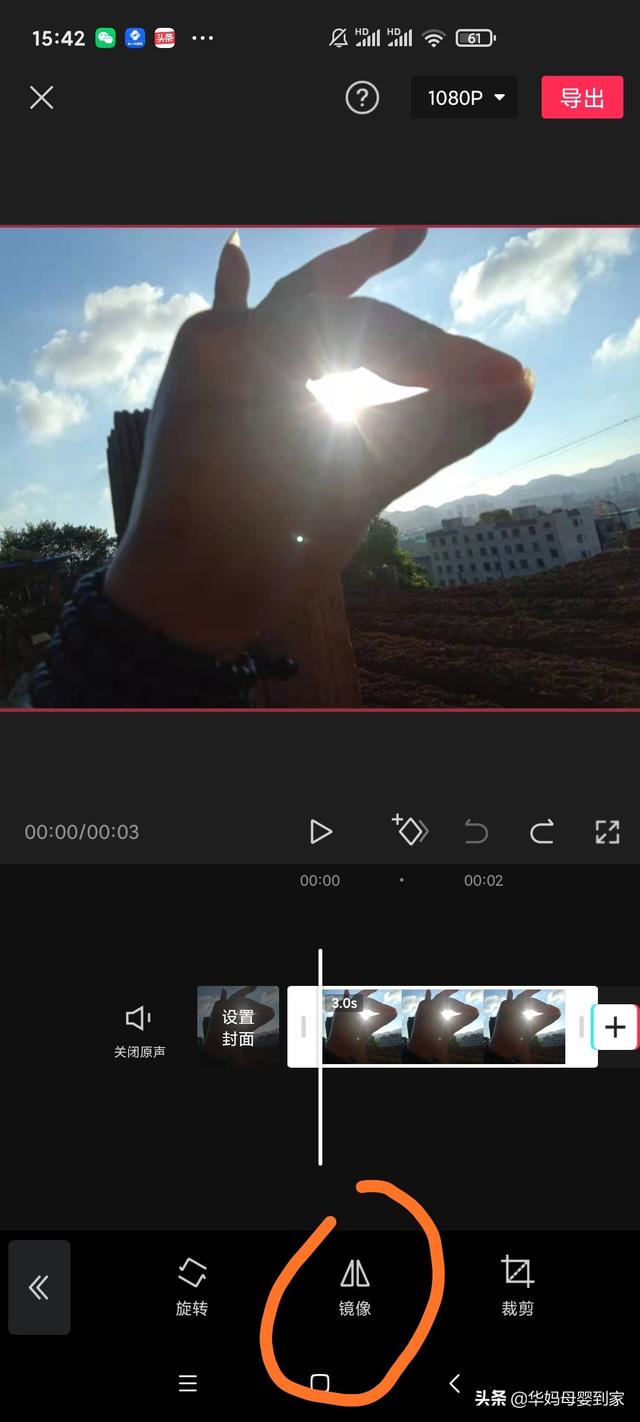Open the help question mark icon
The height and width of the screenshot is (1422, 640).
click(x=362, y=97)
